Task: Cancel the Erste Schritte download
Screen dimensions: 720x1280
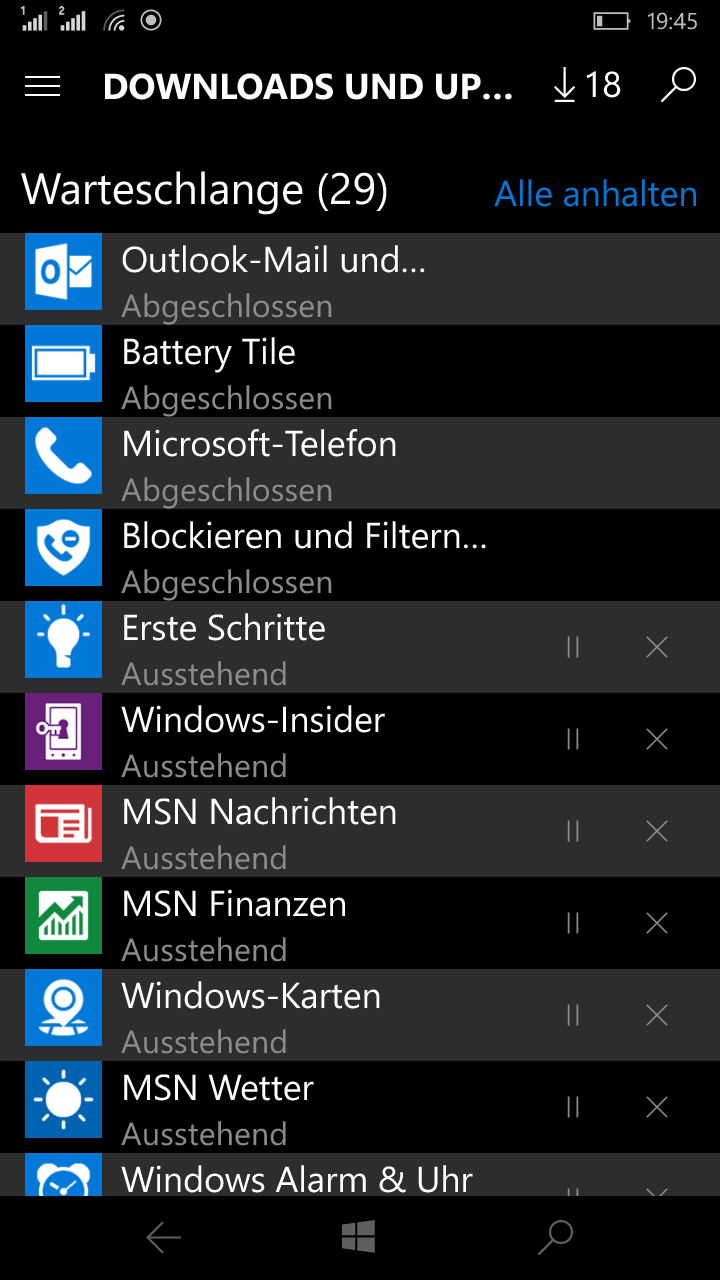Action: [657, 647]
